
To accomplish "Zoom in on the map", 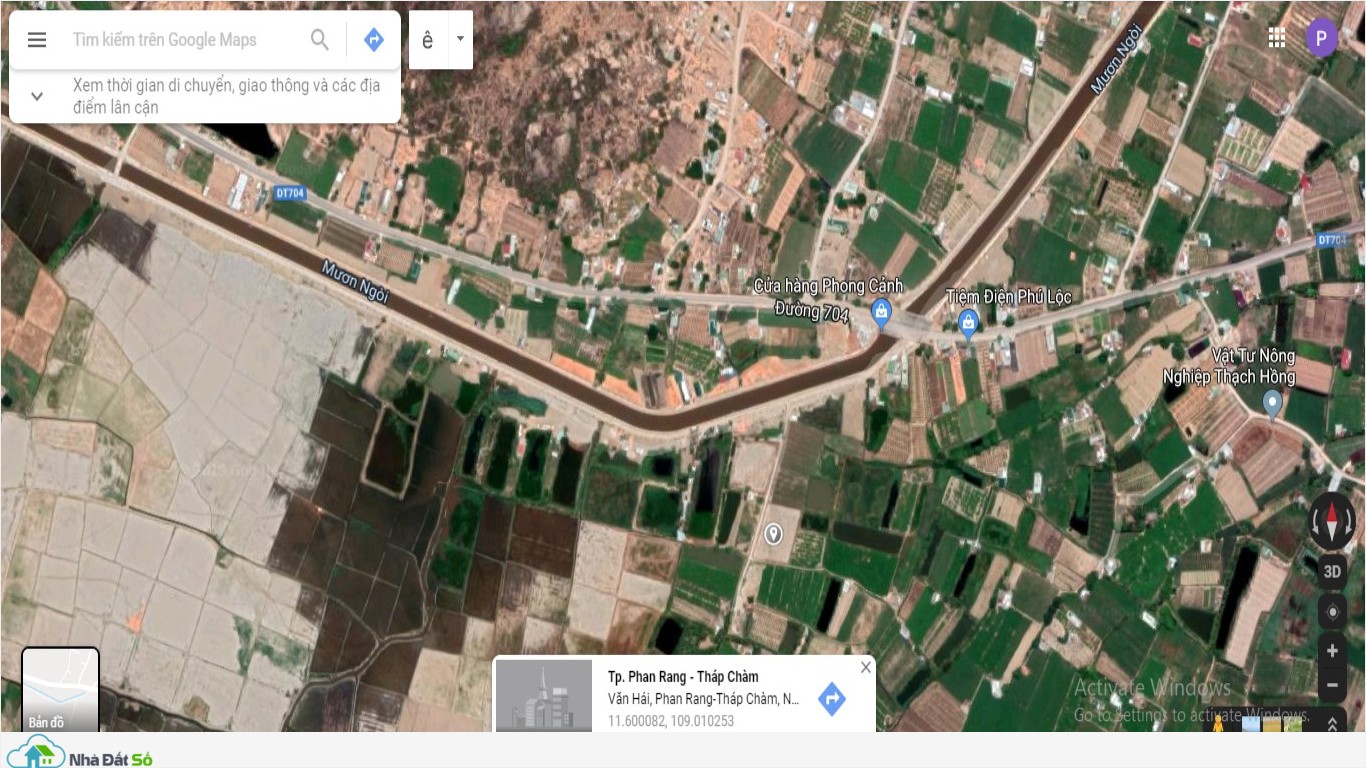I will coord(1332,651).
